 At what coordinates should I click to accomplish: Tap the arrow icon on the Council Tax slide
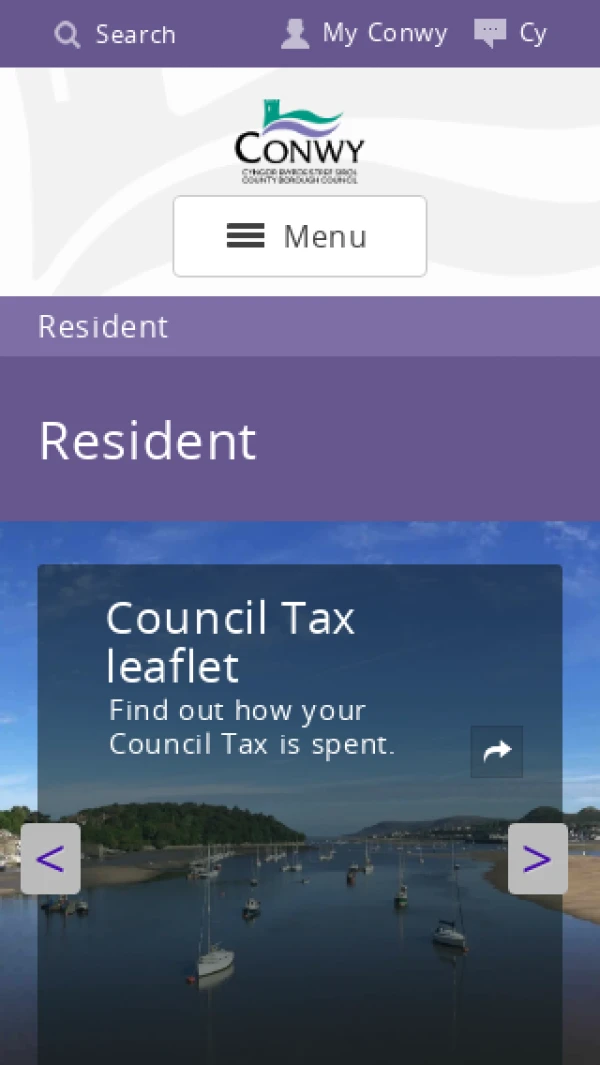pyautogui.click(x=497, y=751)
